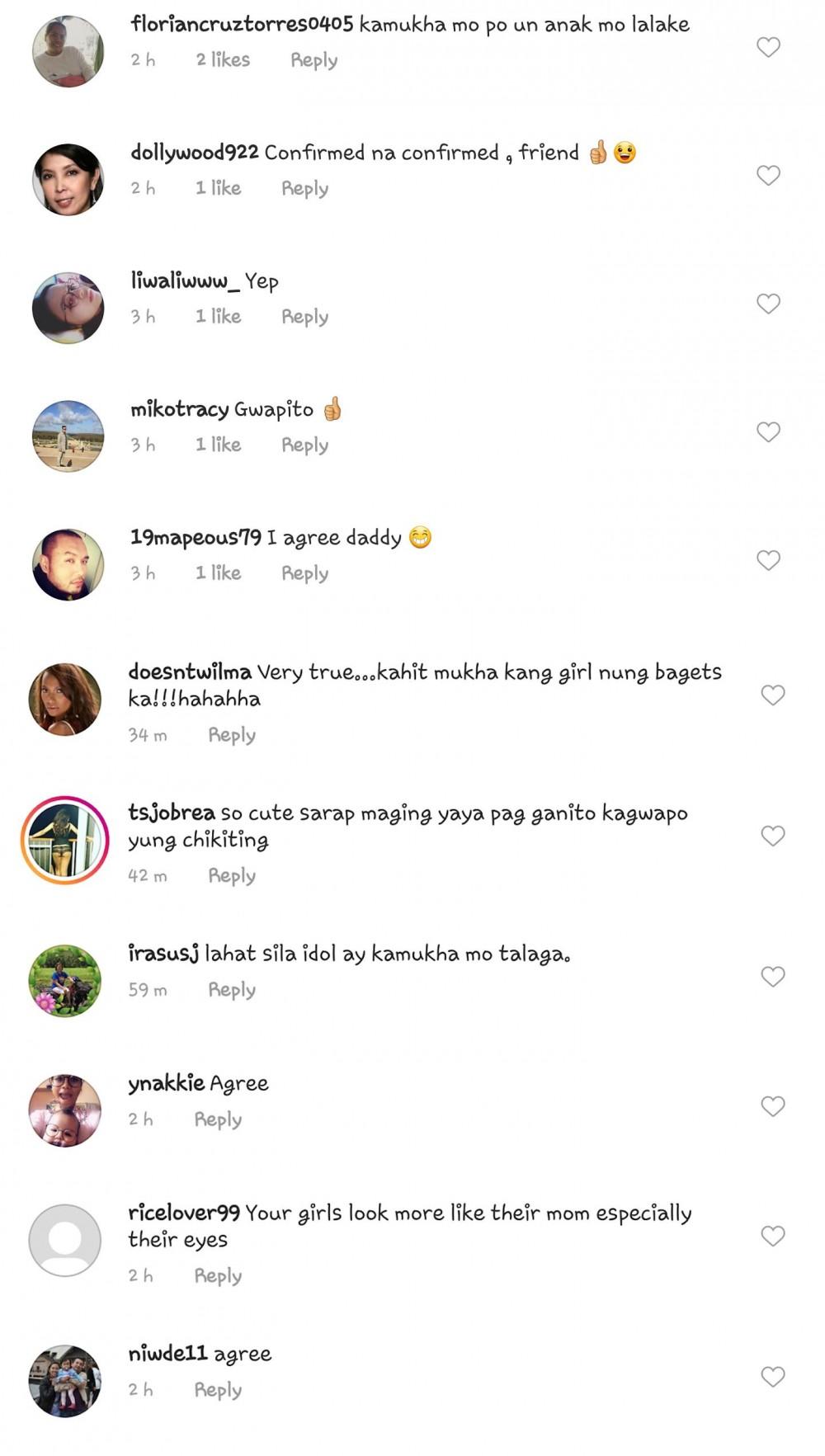The image size is (825, 1456).
Task: Reply to irasusj's comment
Action: click(231, 990)
